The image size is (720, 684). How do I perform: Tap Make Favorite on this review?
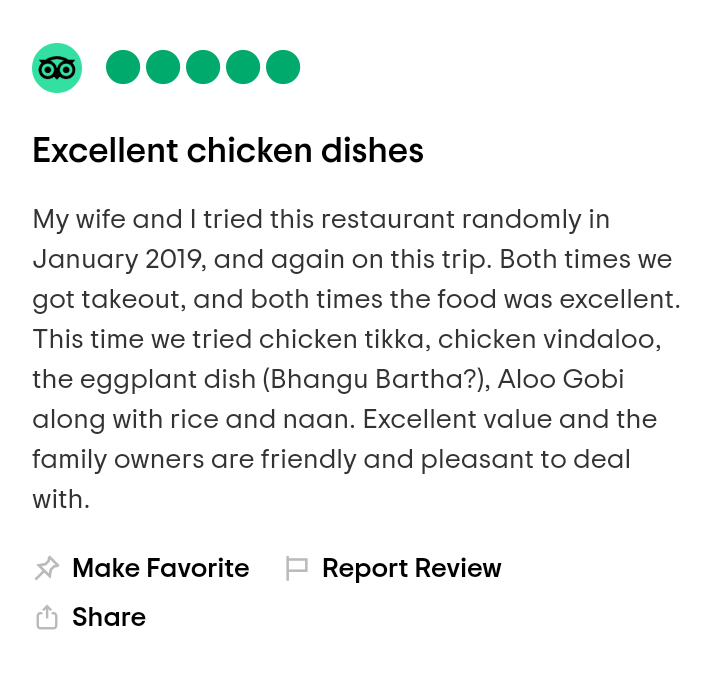tap(142, 568)
